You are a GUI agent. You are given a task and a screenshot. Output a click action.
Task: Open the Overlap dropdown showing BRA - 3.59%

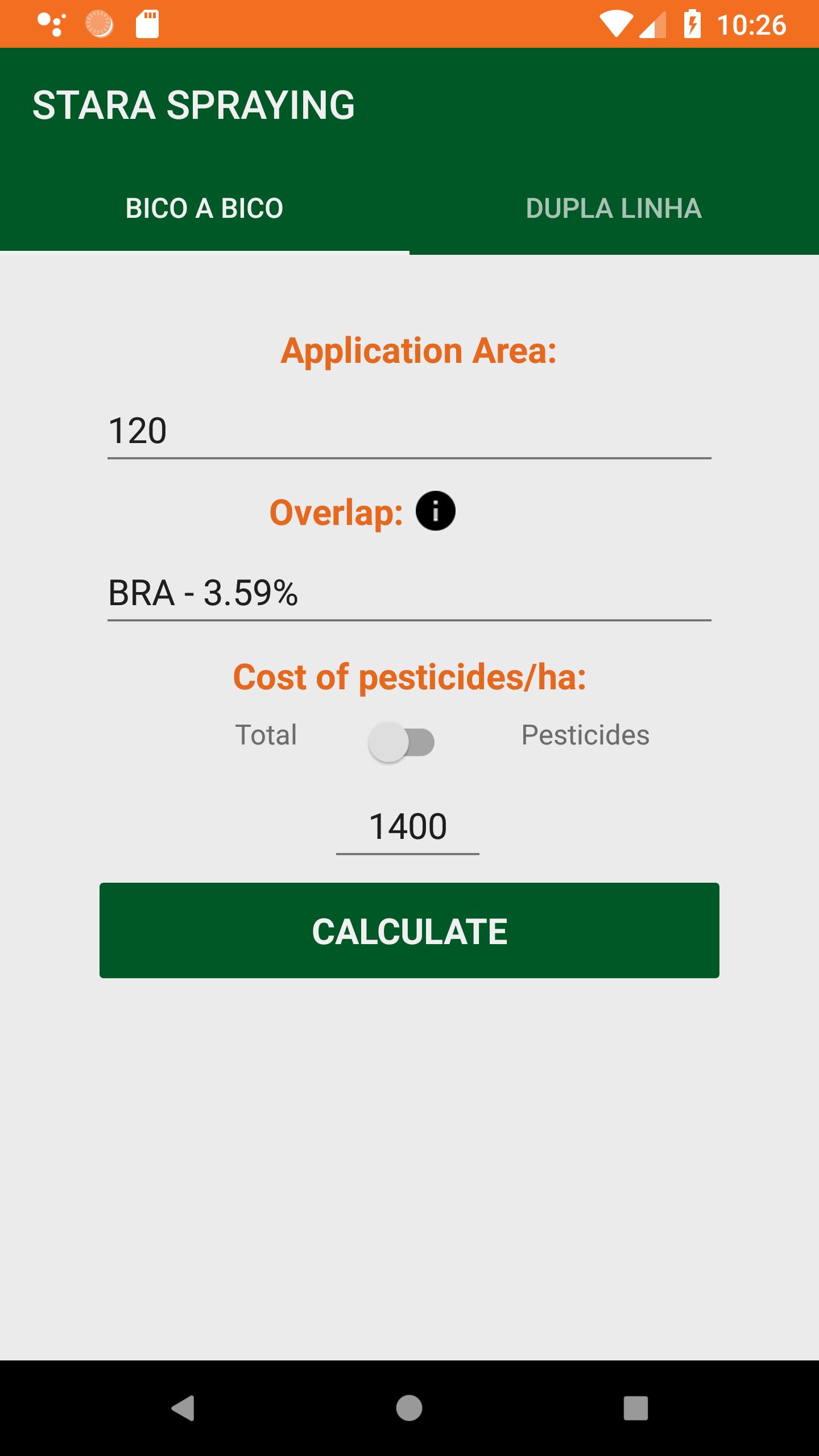409,593
